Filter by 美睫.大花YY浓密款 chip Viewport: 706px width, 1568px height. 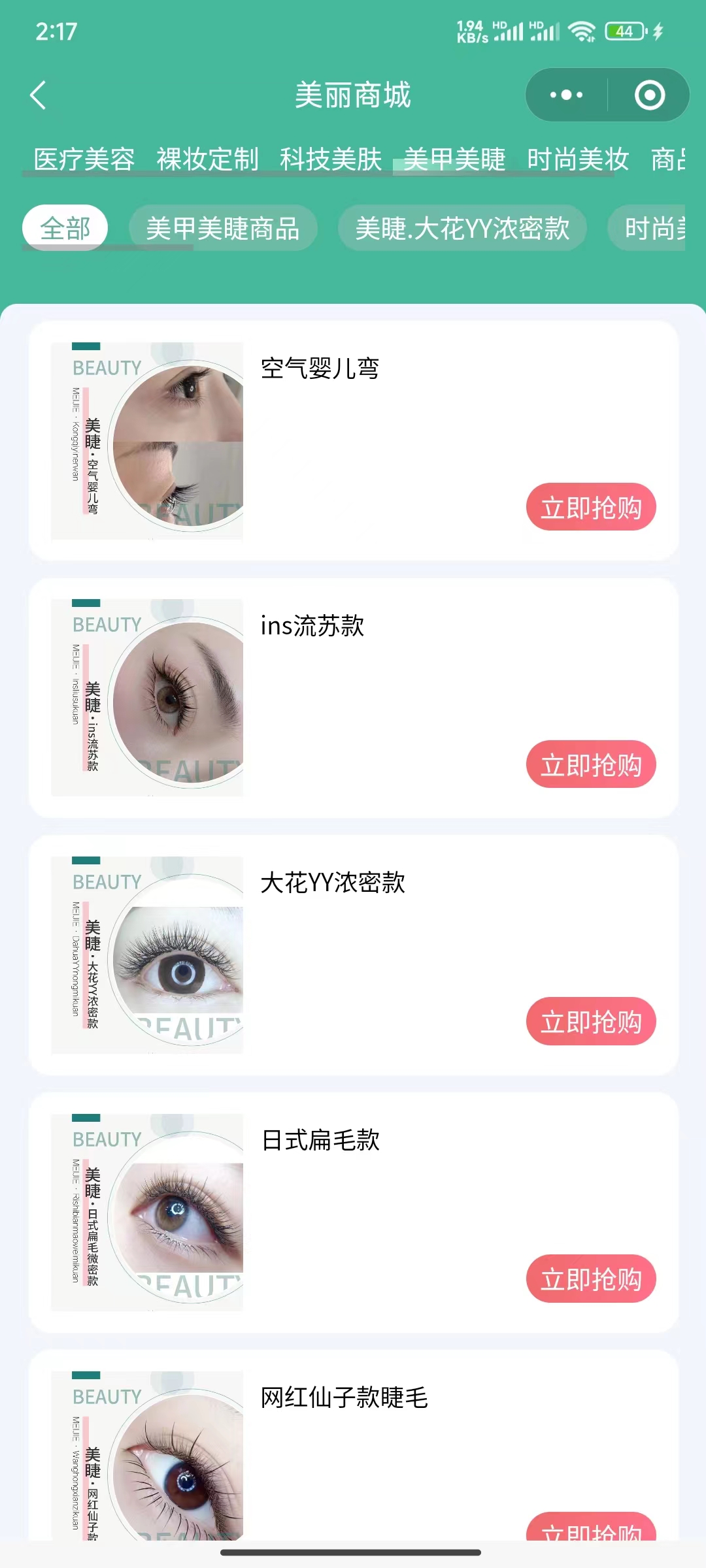(x=462, y=229)
